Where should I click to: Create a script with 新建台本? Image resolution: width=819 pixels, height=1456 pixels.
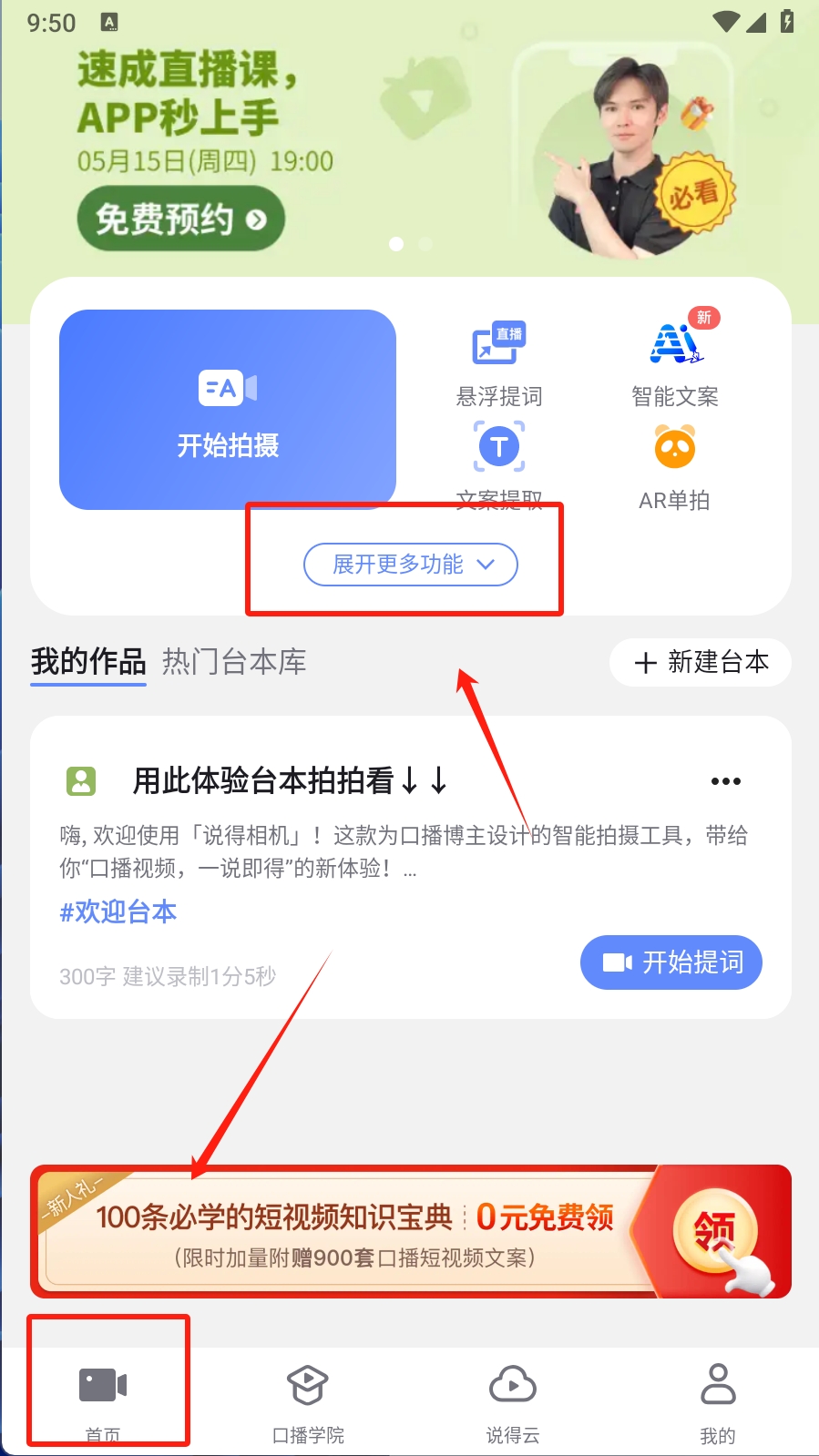point(700,662)
